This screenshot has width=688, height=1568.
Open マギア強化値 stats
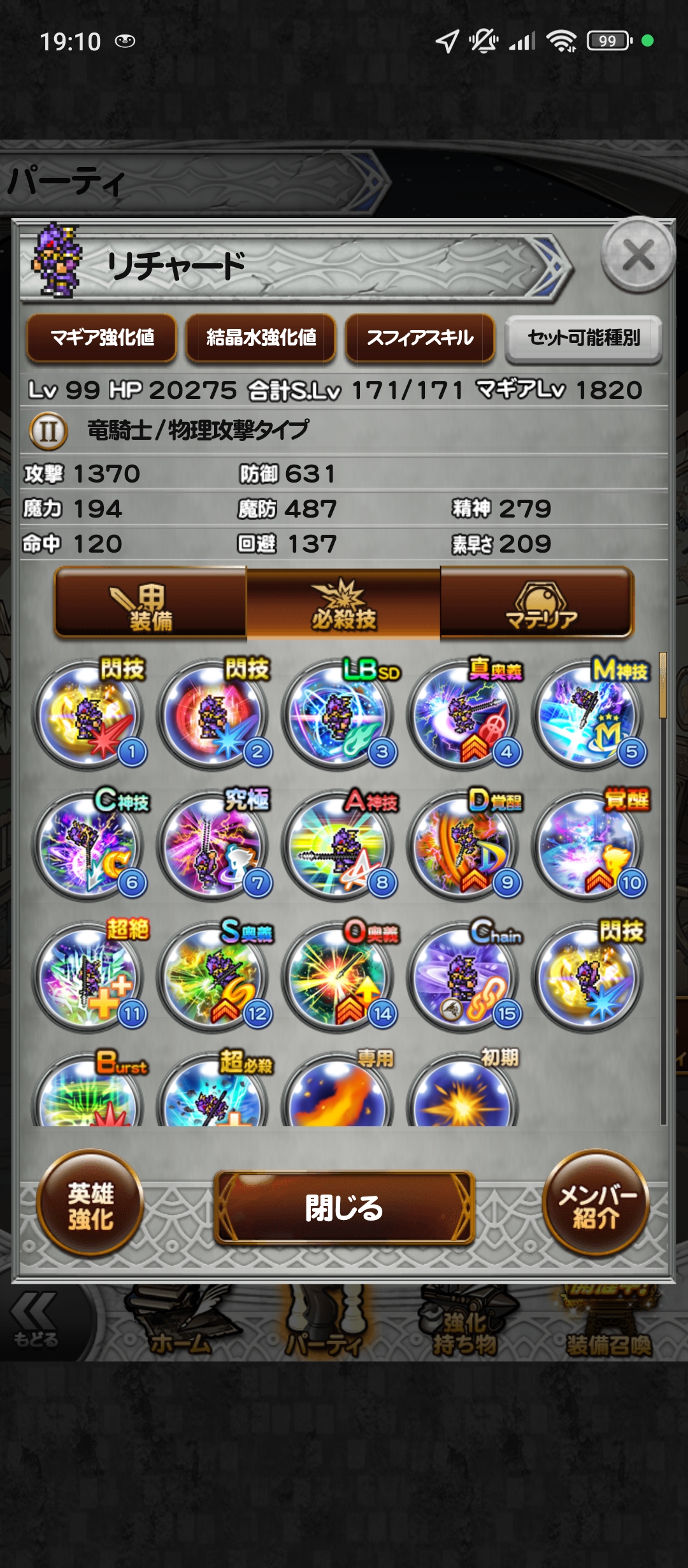click(102, 337)
